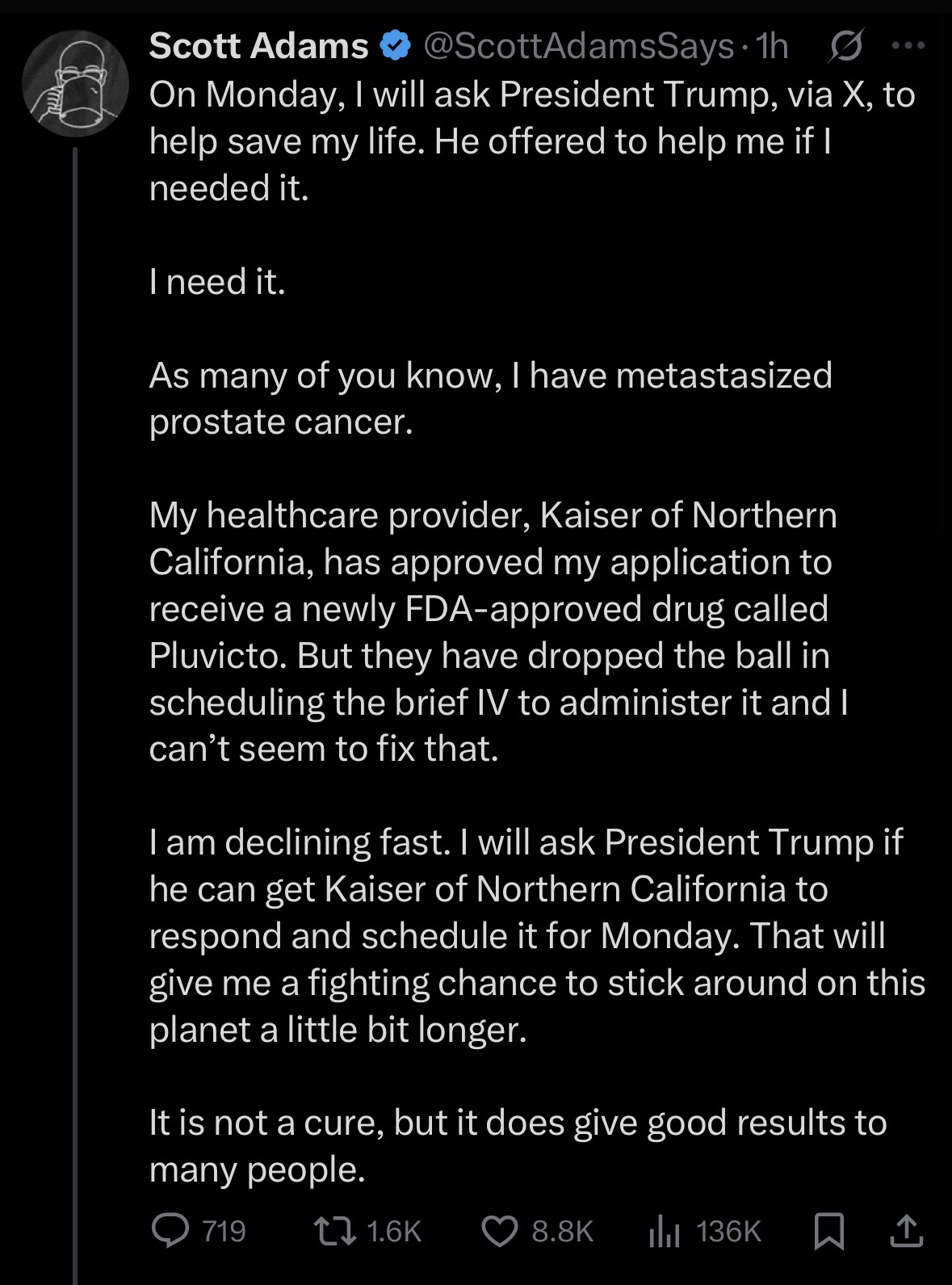Reply to Scott Adams' post
Screen dimensions: 952x1285
point(170,1230)
